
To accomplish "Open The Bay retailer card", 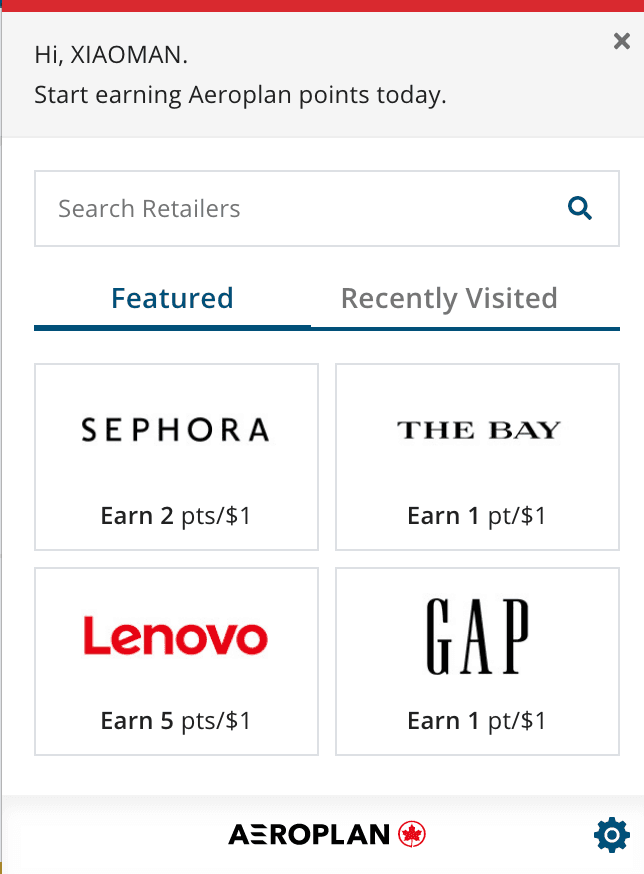I will point(477,456).
